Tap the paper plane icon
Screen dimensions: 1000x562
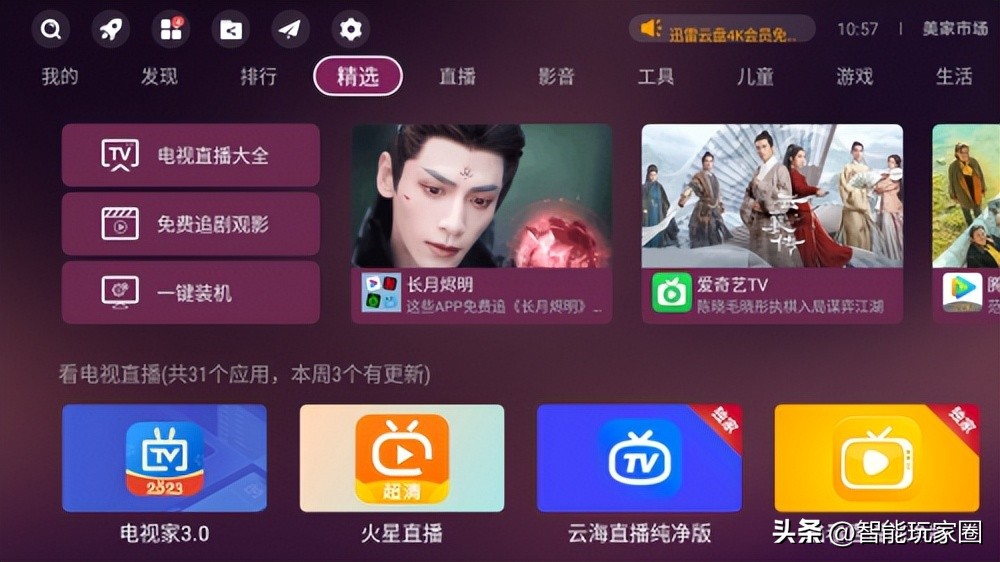click(290, 29)
